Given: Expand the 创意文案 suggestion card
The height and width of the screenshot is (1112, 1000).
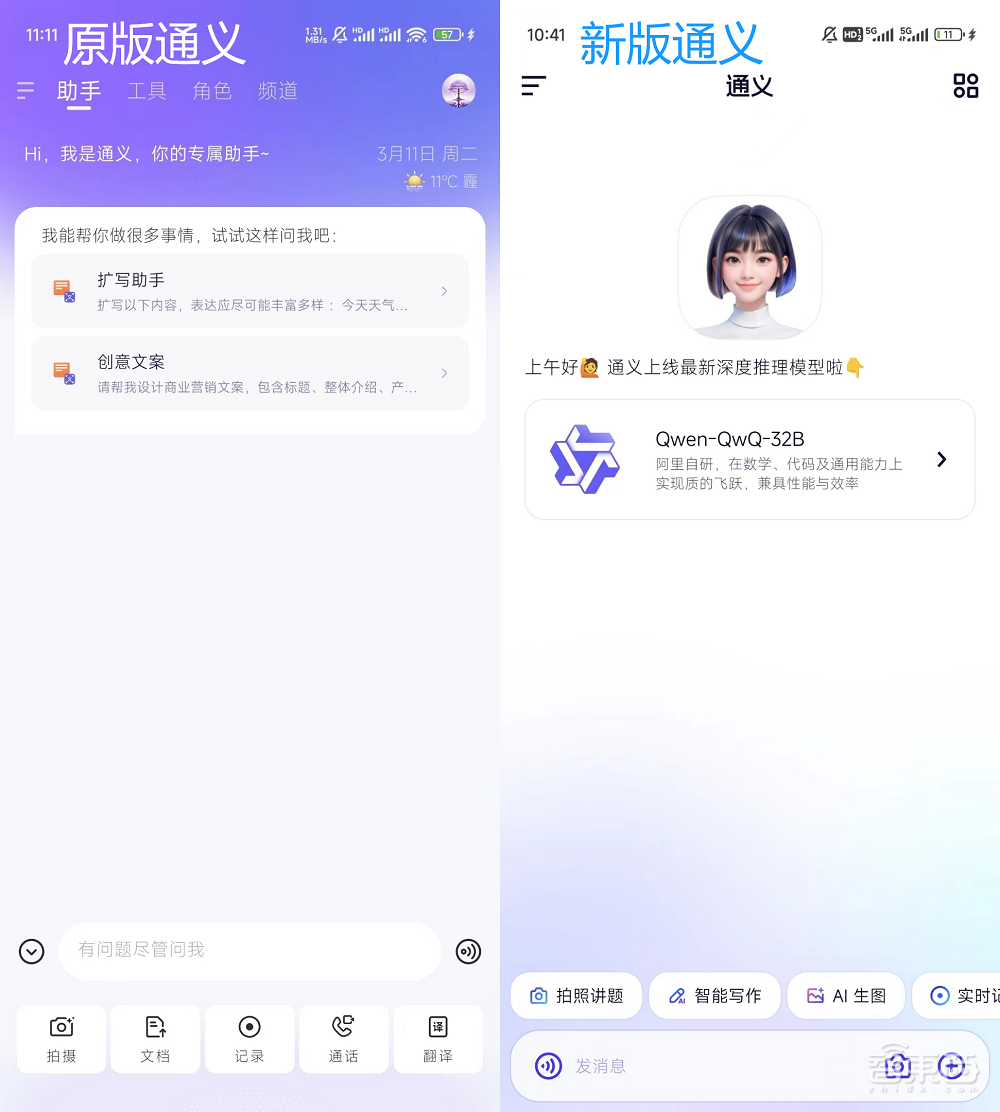Looking at the screenshot, I should (249, 373).
